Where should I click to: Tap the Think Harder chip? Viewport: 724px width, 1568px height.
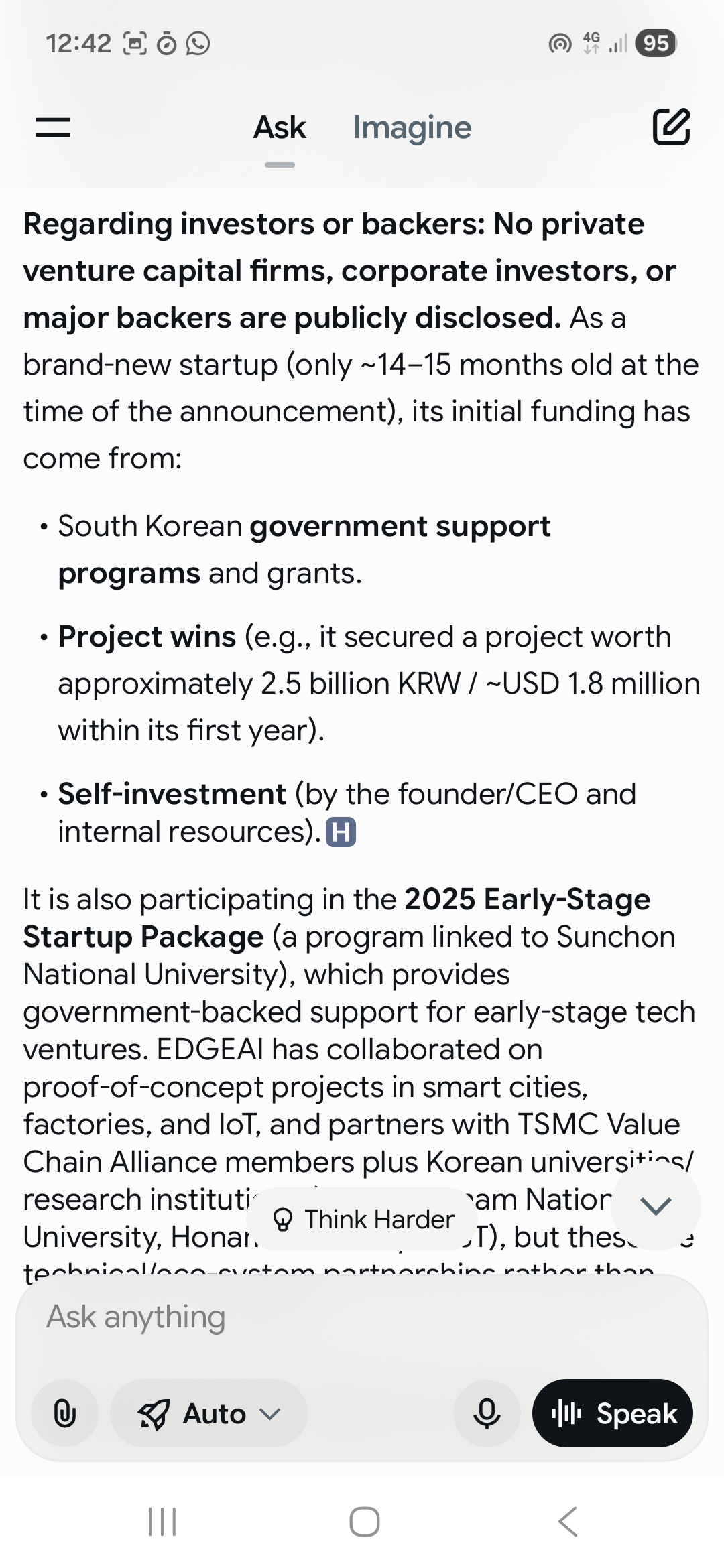coord(363,1219)
